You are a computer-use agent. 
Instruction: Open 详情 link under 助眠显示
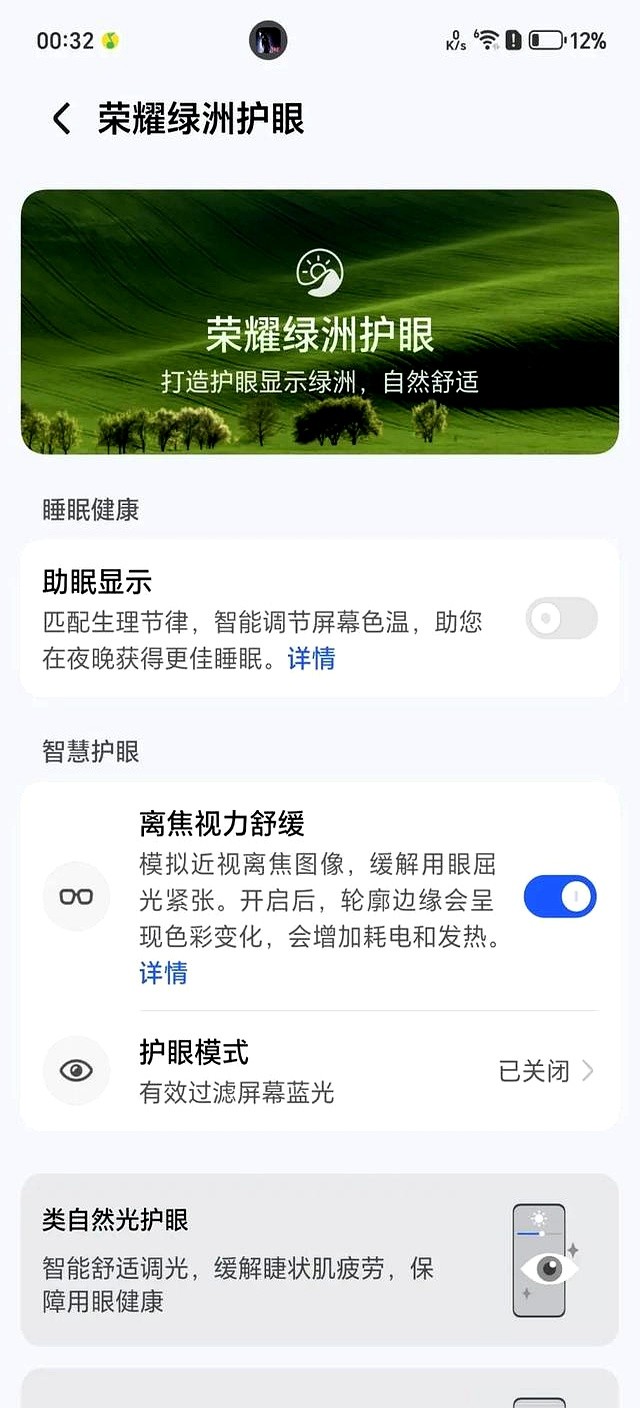point(311,659)
